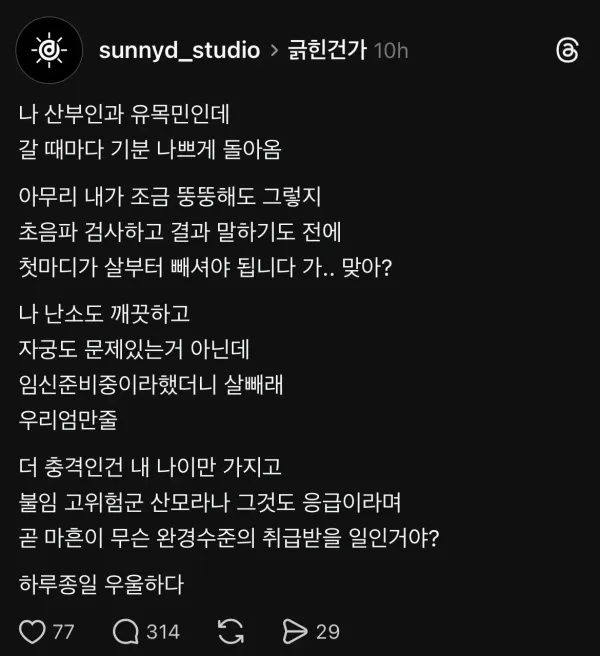Visit the sunnyd_studio username link
The height and width of the screenshot is (656, 600).
click(179, 50)
